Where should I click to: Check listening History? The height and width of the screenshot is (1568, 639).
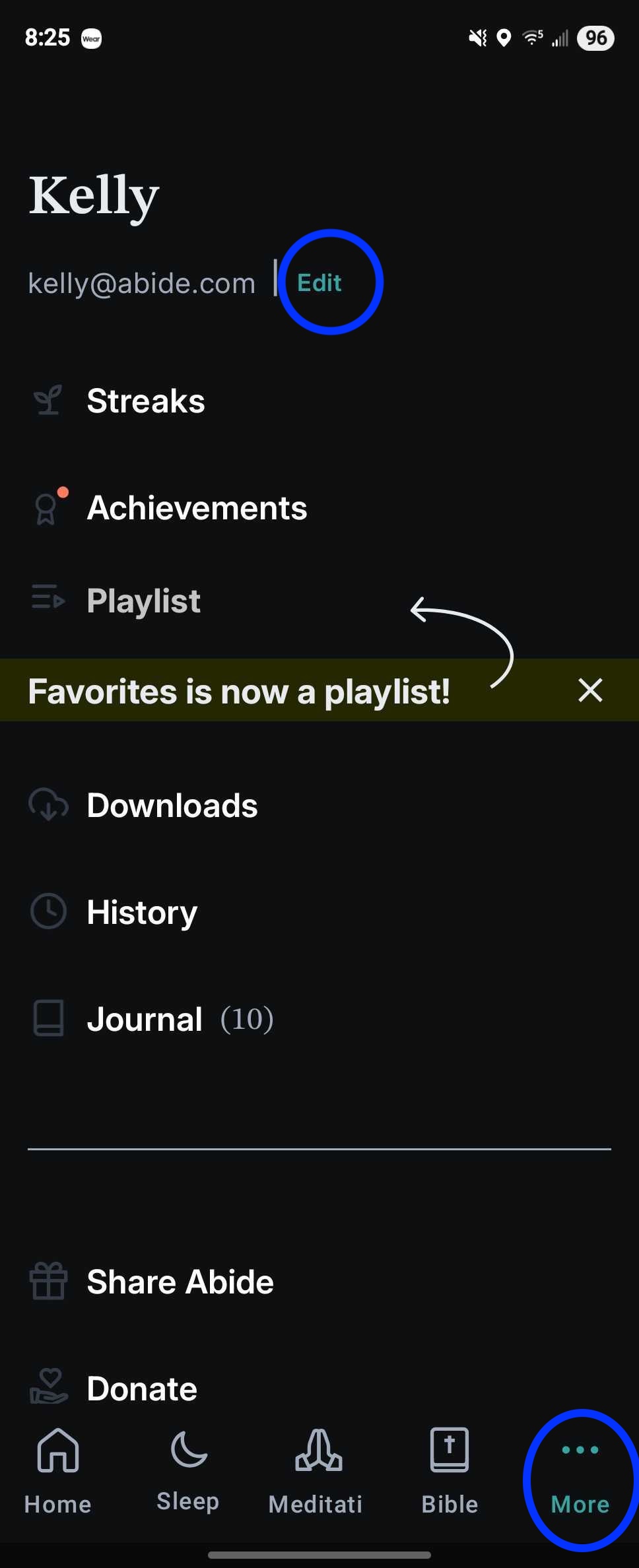point(142,913)
